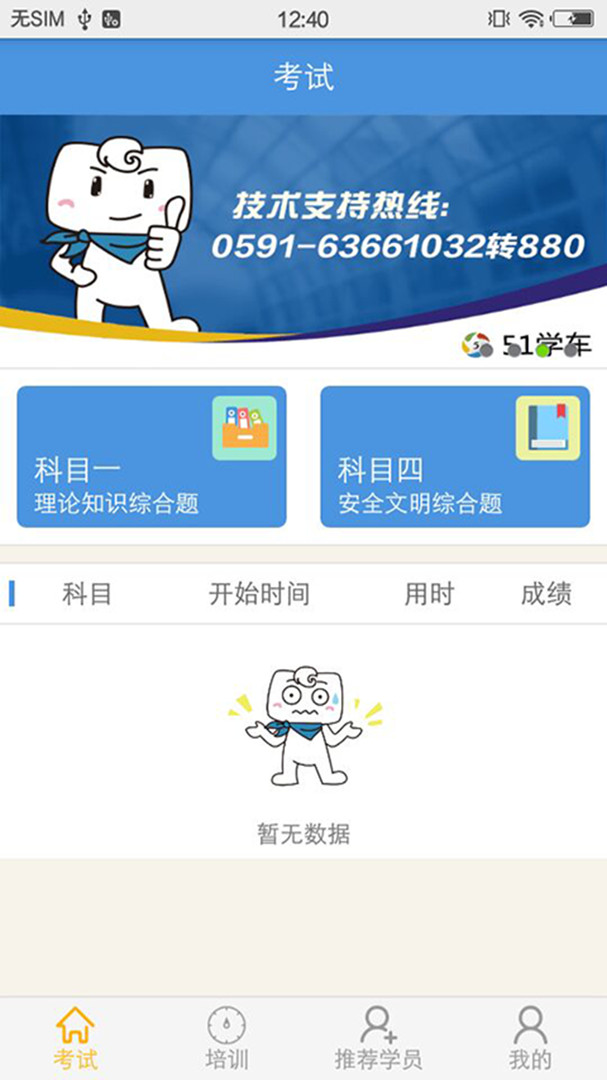The image size is (607, 1080).
Task: Go to the 我的 tab
Action: tap(530, 1038)
